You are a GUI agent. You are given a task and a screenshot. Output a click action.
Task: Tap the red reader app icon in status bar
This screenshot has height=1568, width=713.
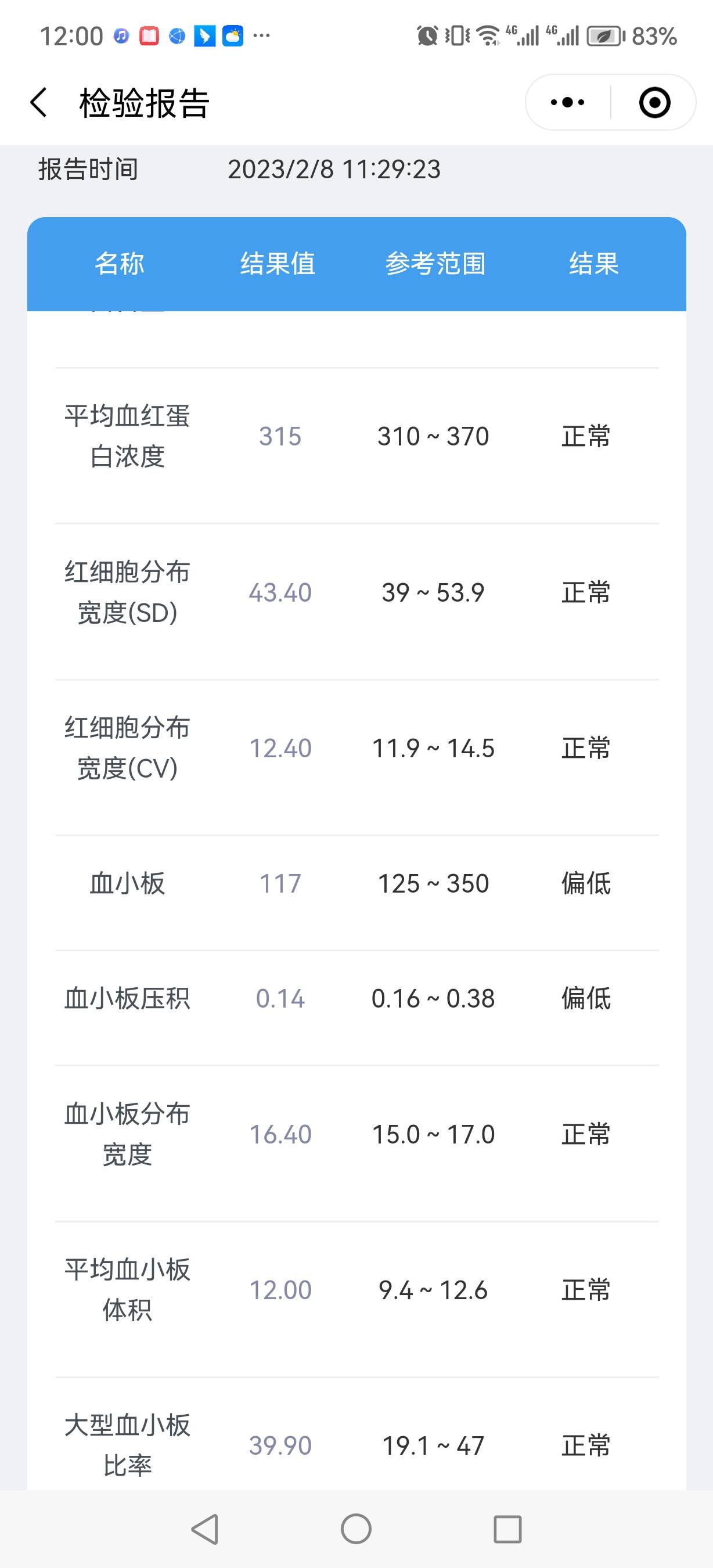149,37
